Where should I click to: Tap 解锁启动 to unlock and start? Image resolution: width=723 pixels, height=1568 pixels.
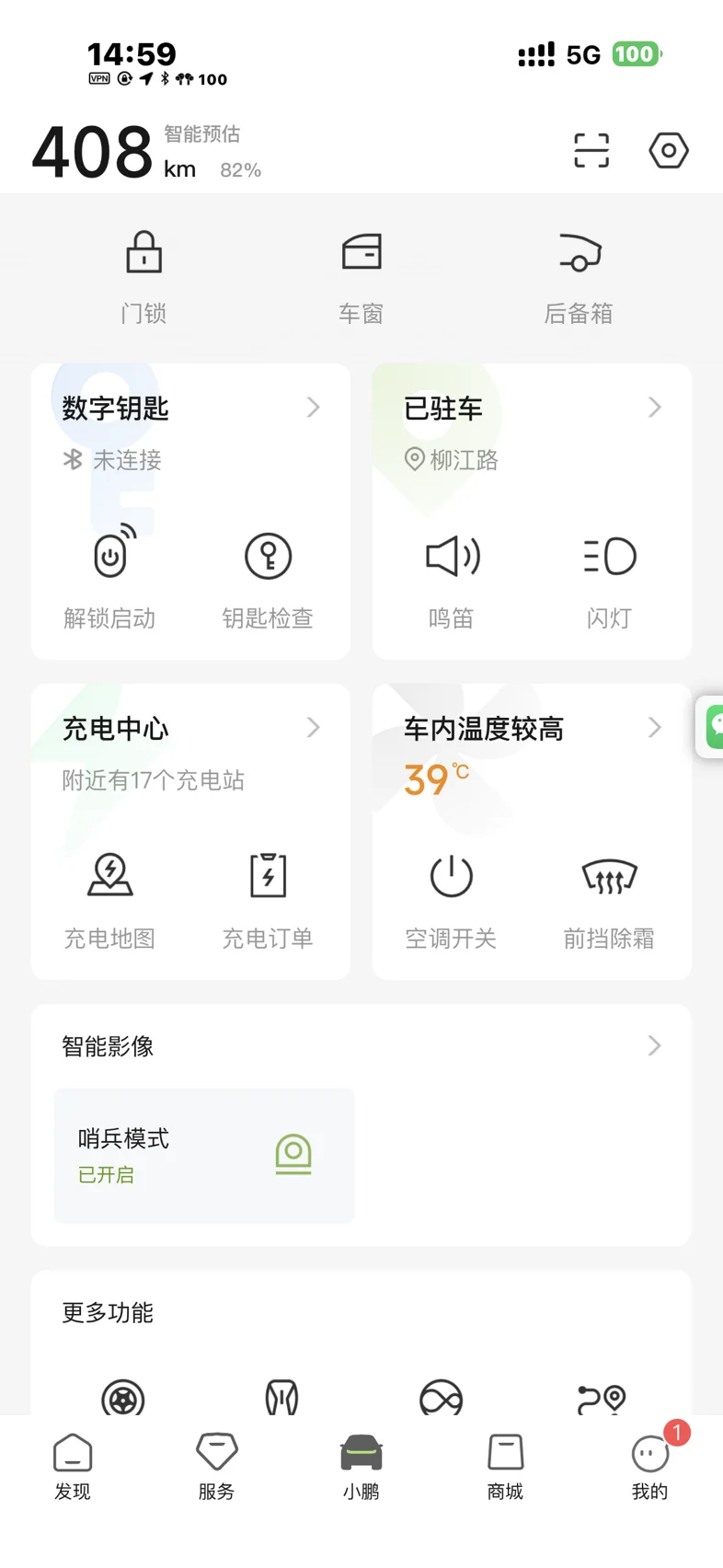pos(110,577)
